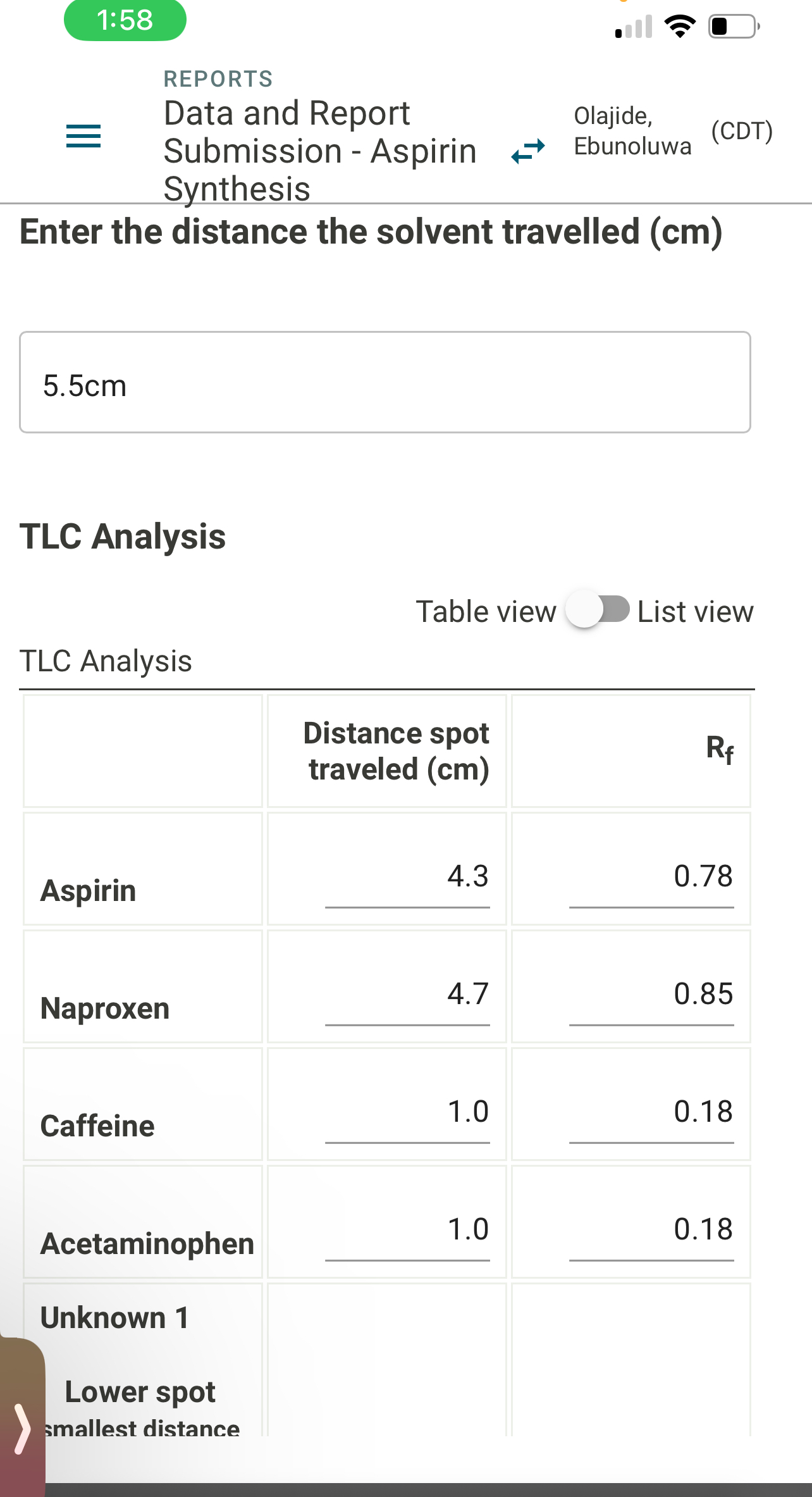Tap the swap arrows beside the report title
Viewport: 812px width, 1497px height.
(x=527, y=150)
